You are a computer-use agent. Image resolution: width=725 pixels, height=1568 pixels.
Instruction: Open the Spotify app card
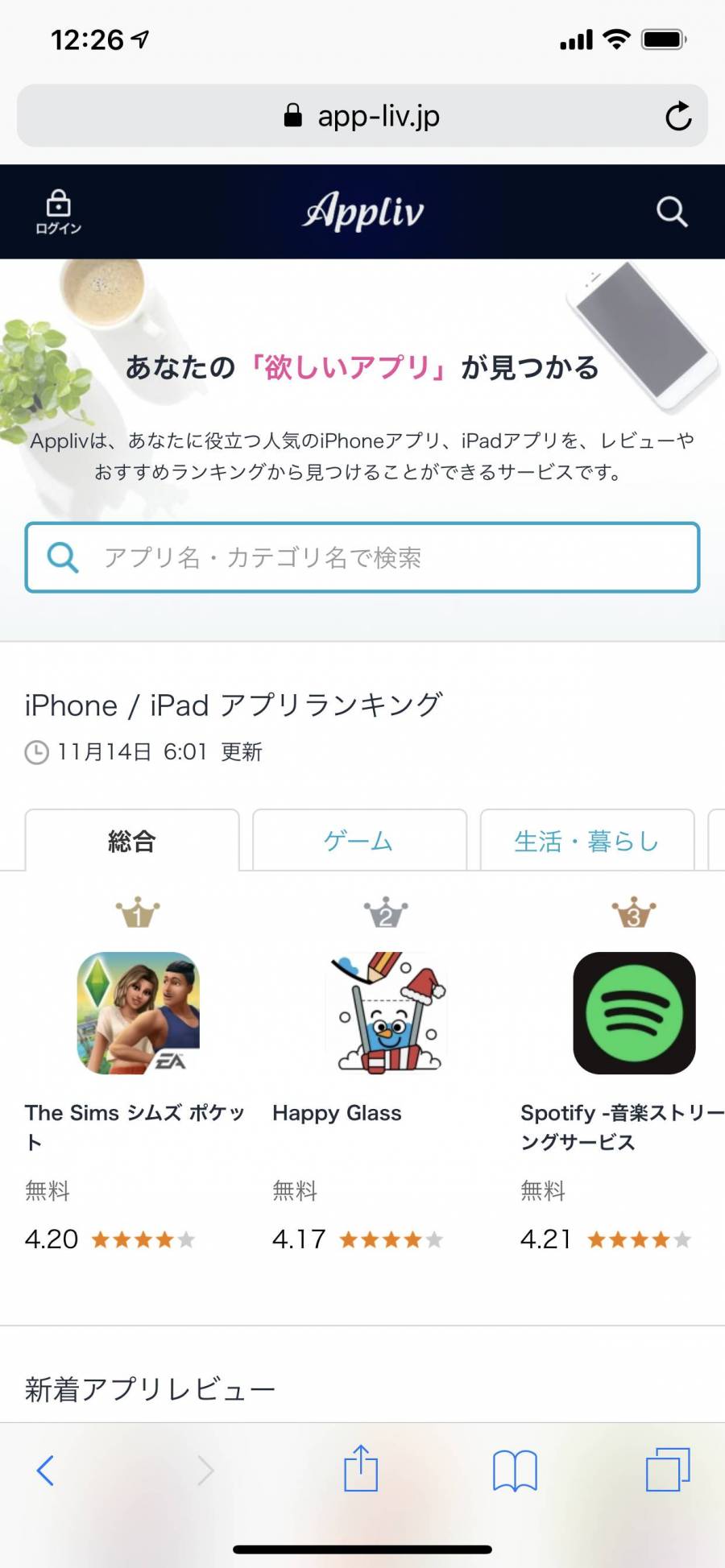tap(634, 1013)
